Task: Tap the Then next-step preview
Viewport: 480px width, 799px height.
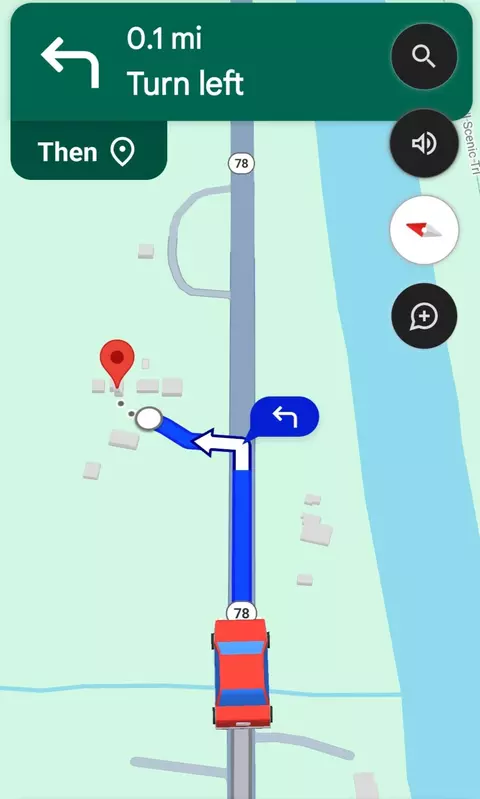Action: (89, 151)
